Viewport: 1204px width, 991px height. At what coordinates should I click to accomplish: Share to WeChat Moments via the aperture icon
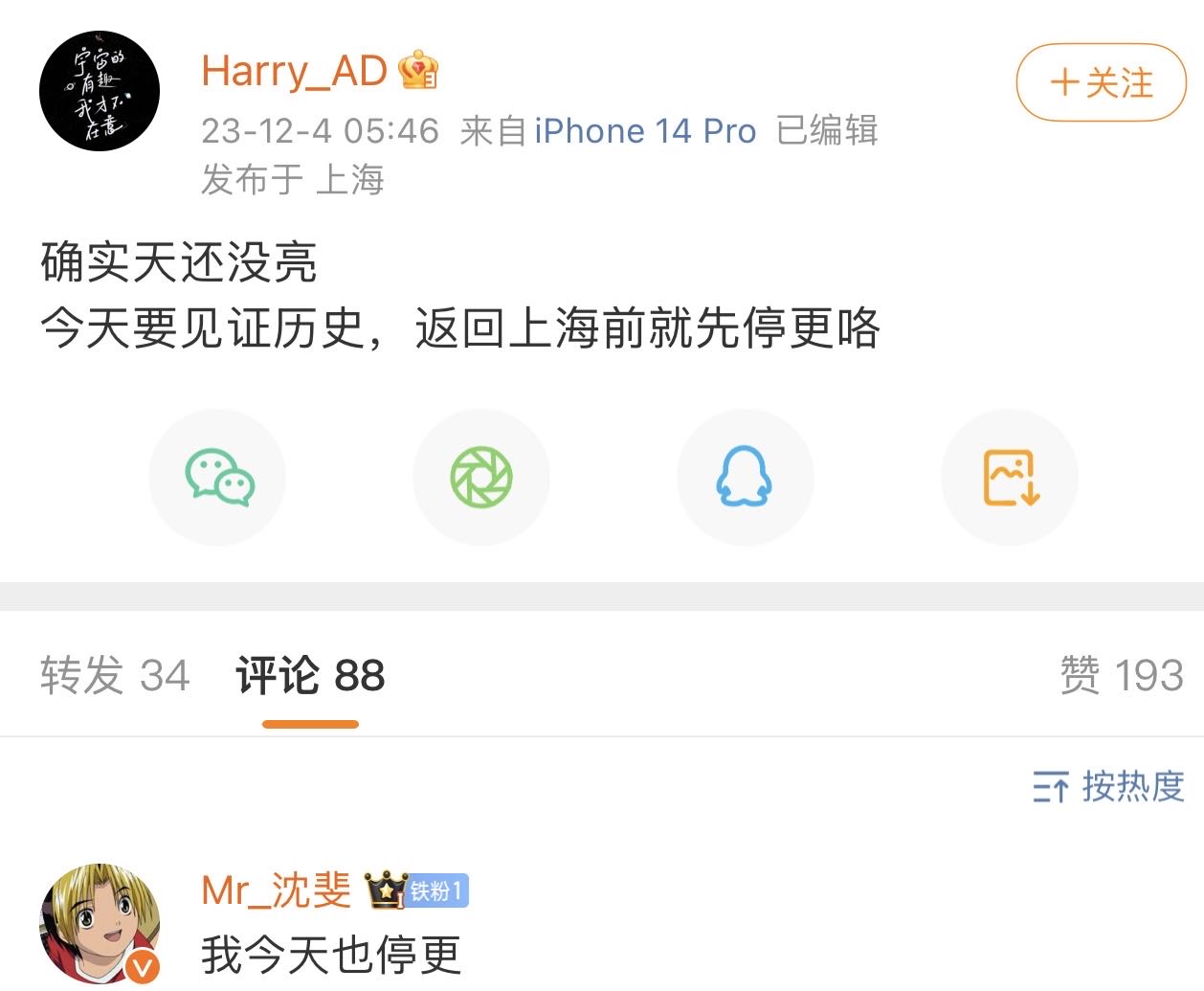click(x=481, y=477)
